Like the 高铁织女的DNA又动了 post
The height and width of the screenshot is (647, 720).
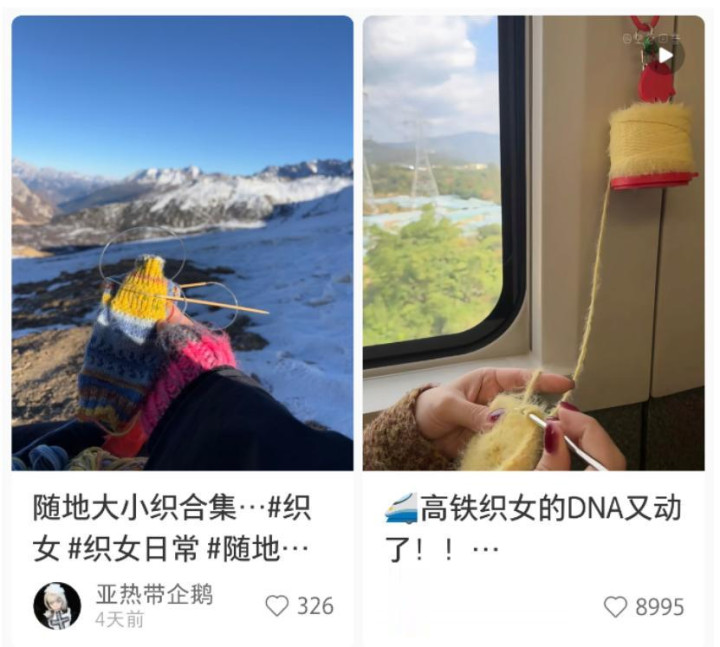[616, 607]
